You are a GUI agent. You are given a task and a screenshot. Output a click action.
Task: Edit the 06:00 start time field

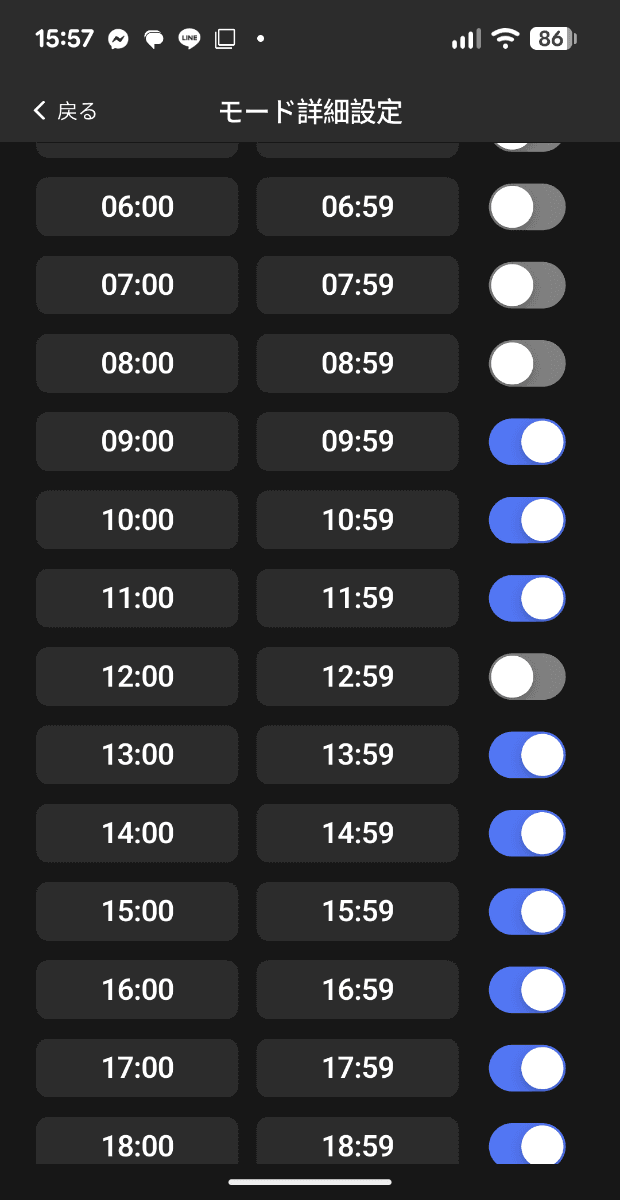[x=137, y=207]
